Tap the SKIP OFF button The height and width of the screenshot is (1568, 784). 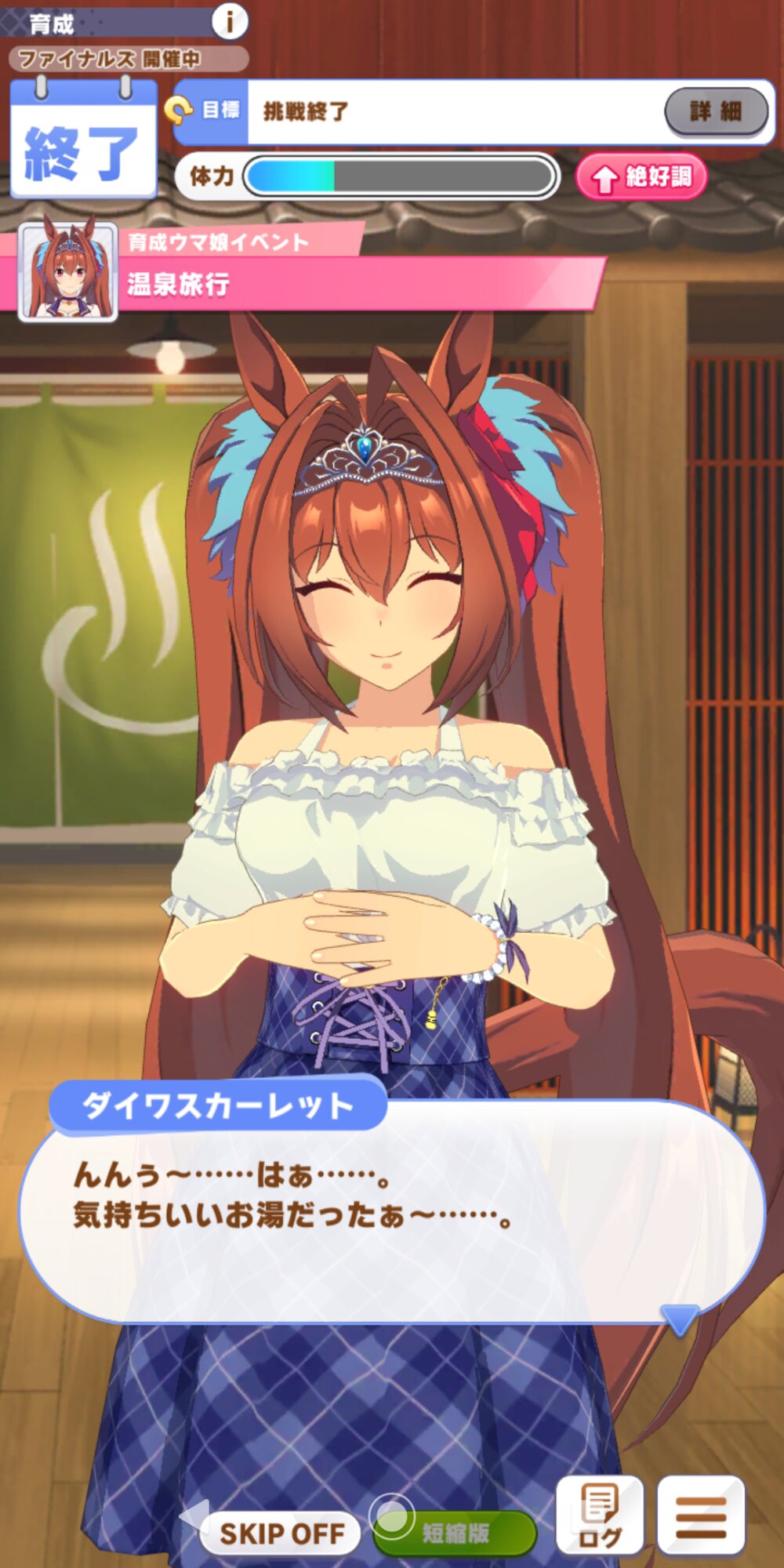click(281, 1533)
